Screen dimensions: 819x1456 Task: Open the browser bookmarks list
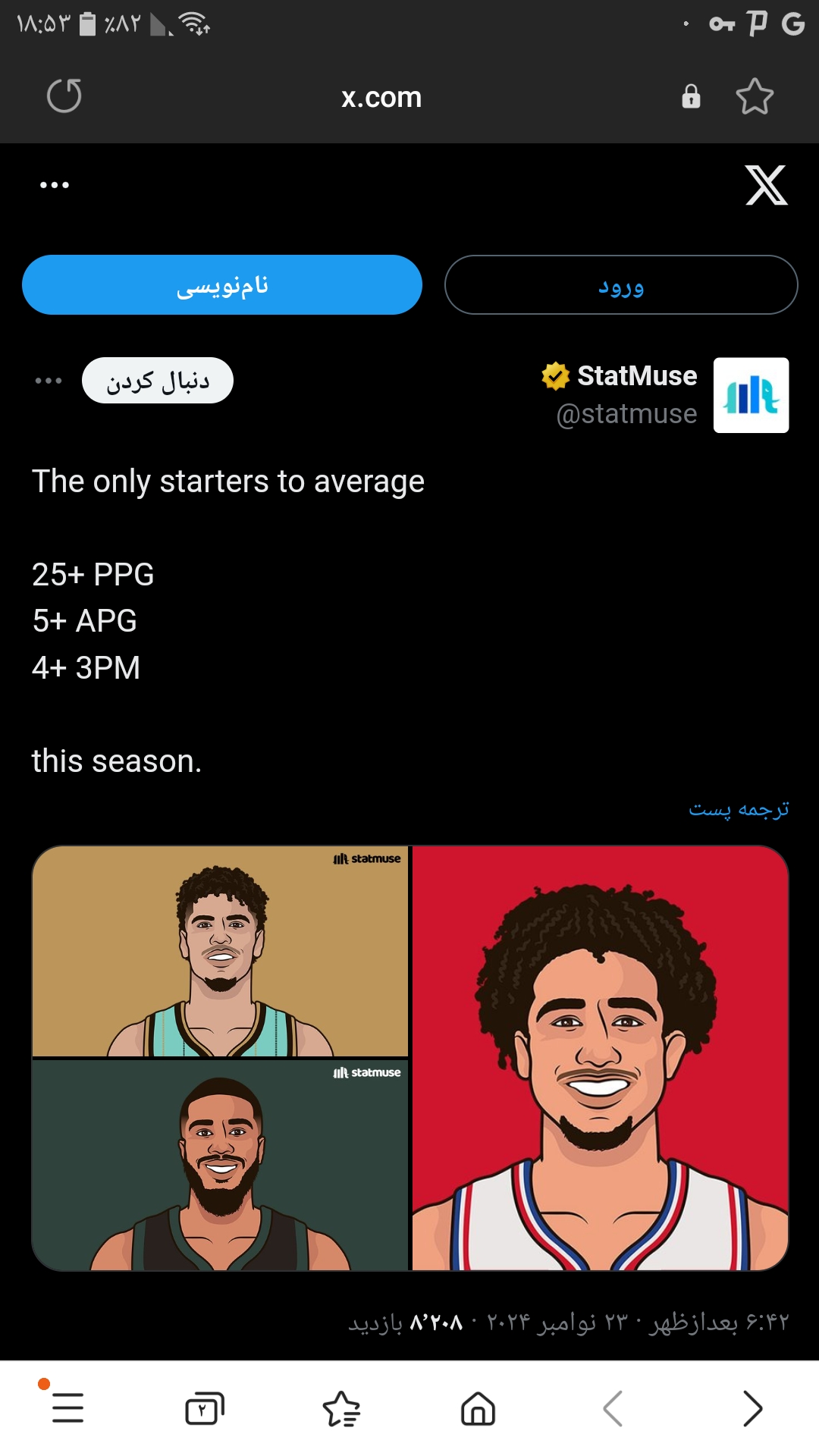click(x=341, y=1409)
